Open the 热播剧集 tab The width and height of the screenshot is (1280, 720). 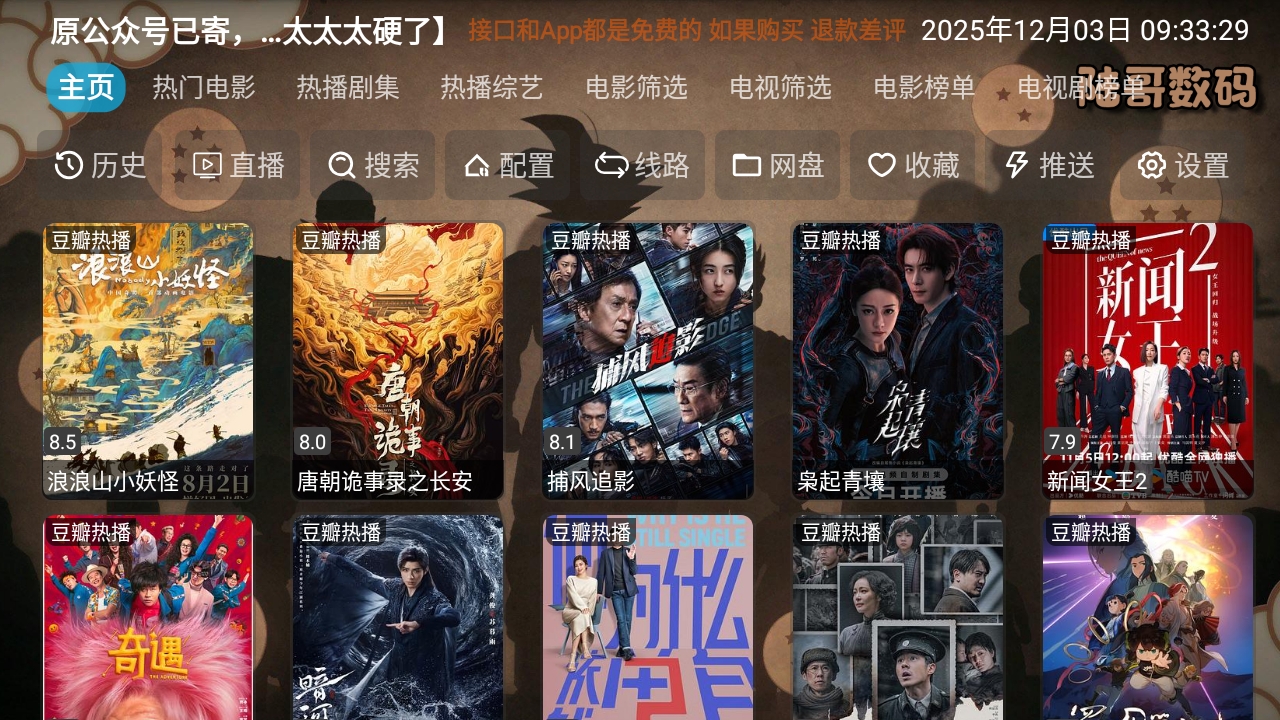click(x=348, y=88)
